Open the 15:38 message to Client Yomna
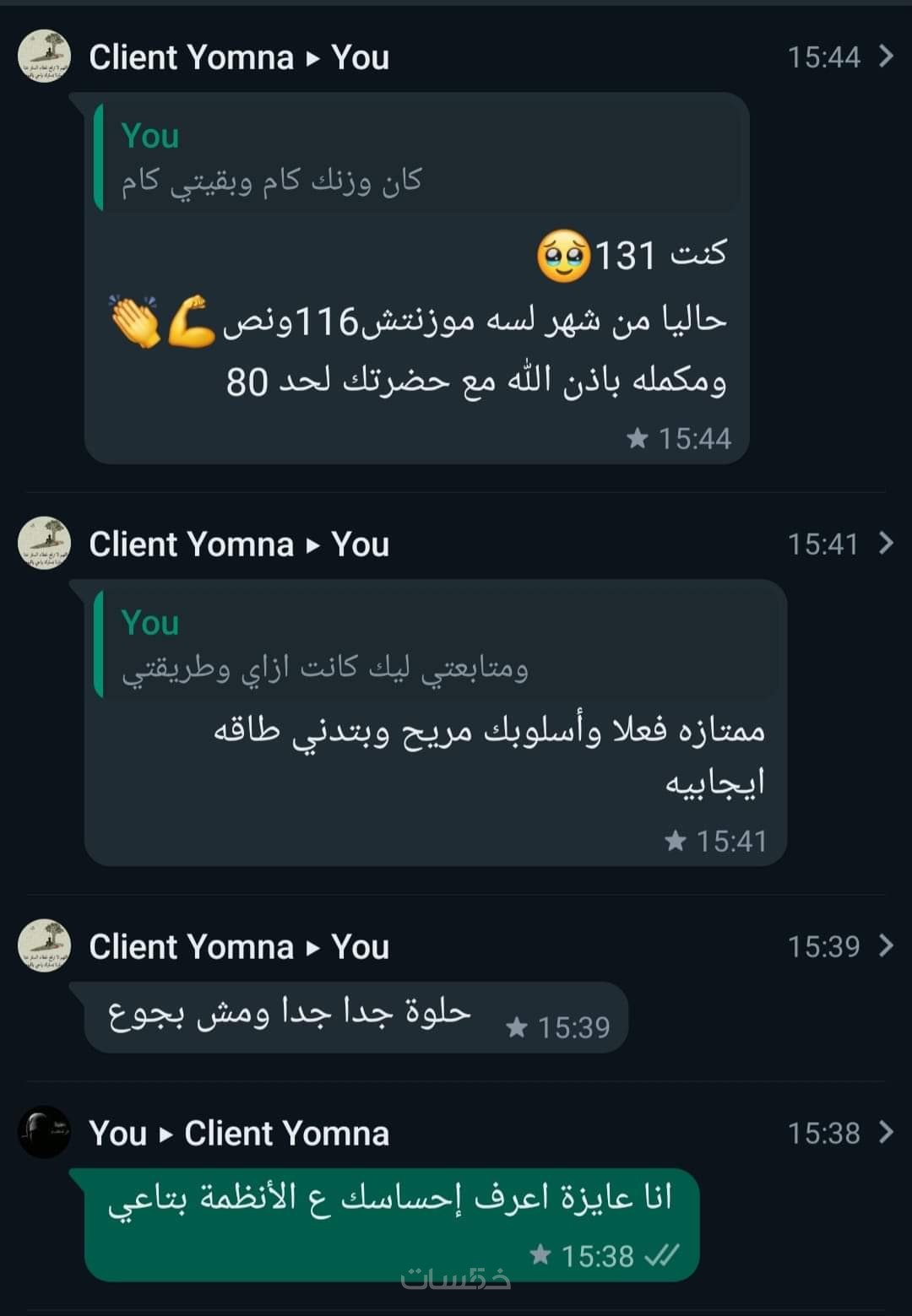This screenshot has height=1316, width=912. click(x=886, y=1132)
